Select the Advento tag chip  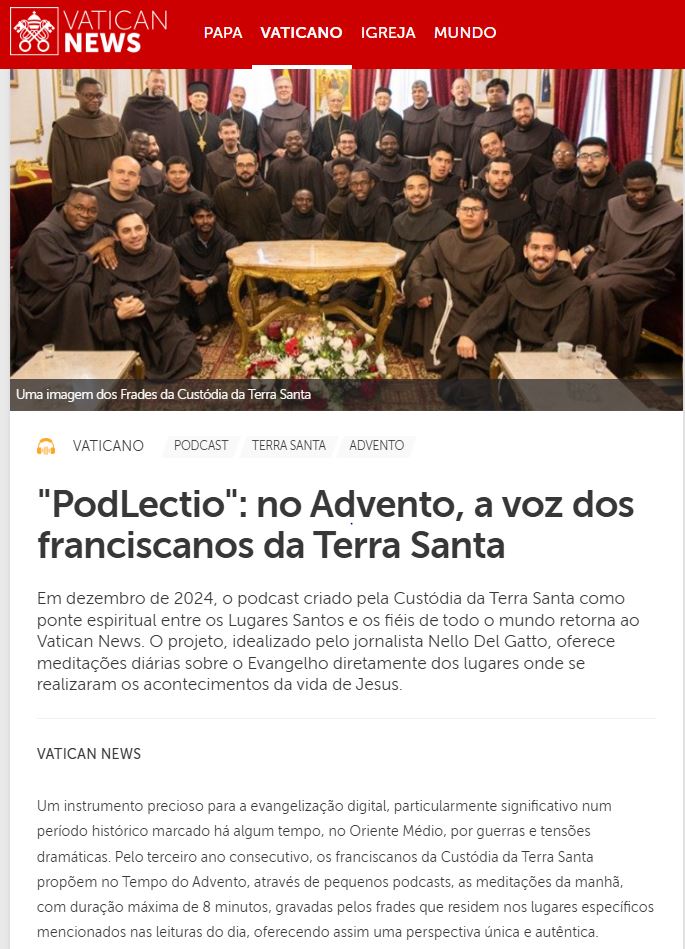pyautogui.click(x=377, y=446)
